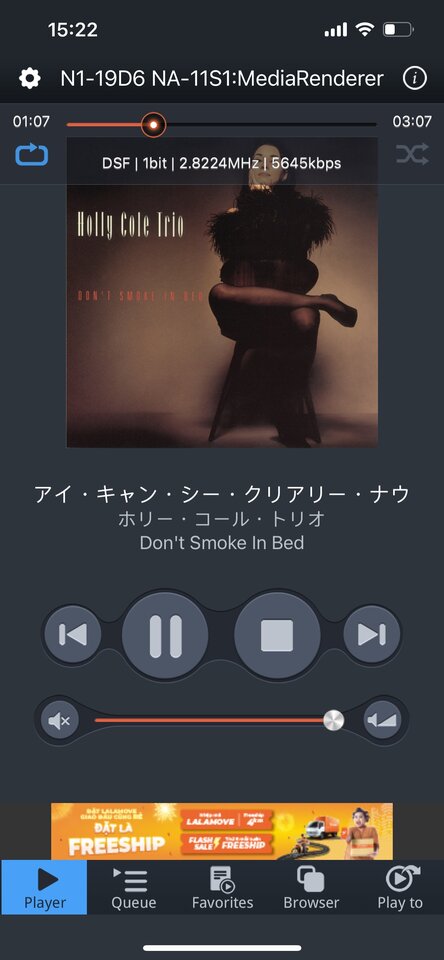444x960 pixels.
Task: Open the settings gear
Action: coord(29,78)
